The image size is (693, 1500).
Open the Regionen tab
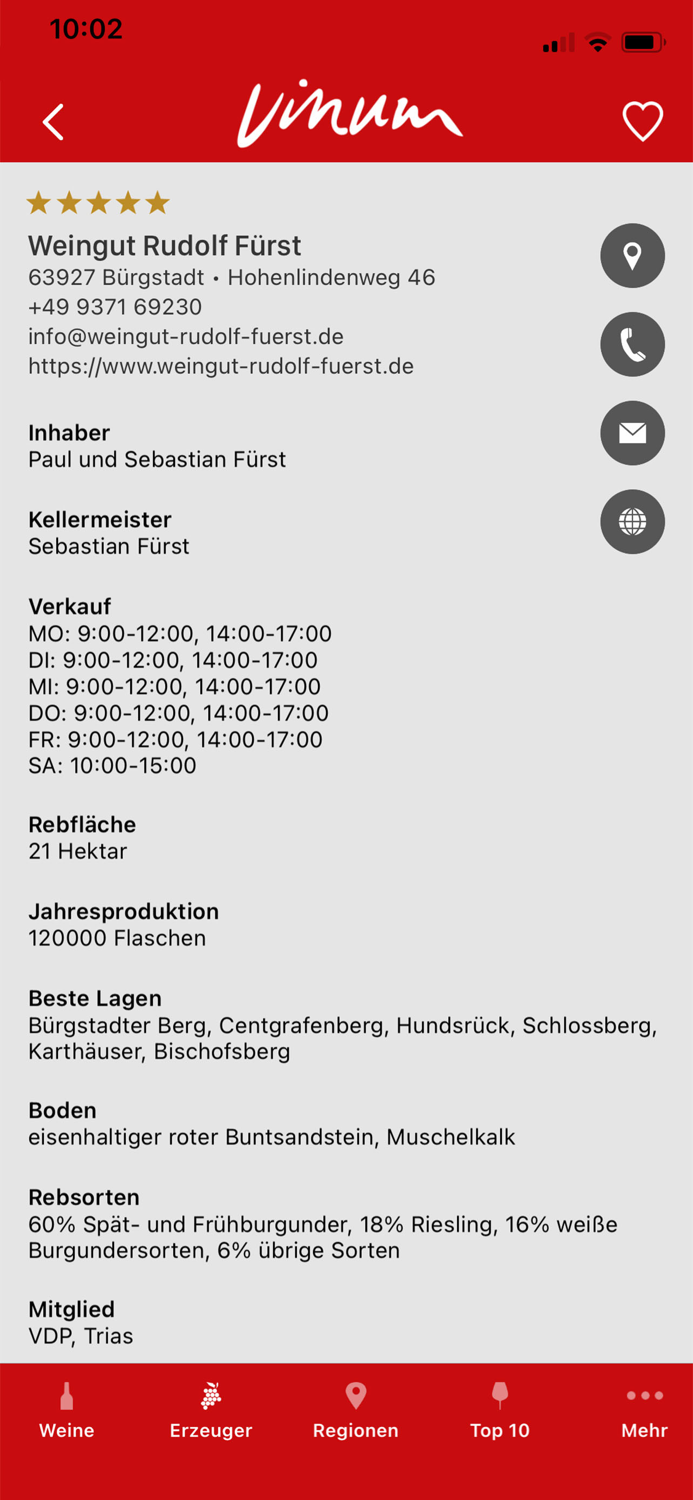355,1411
